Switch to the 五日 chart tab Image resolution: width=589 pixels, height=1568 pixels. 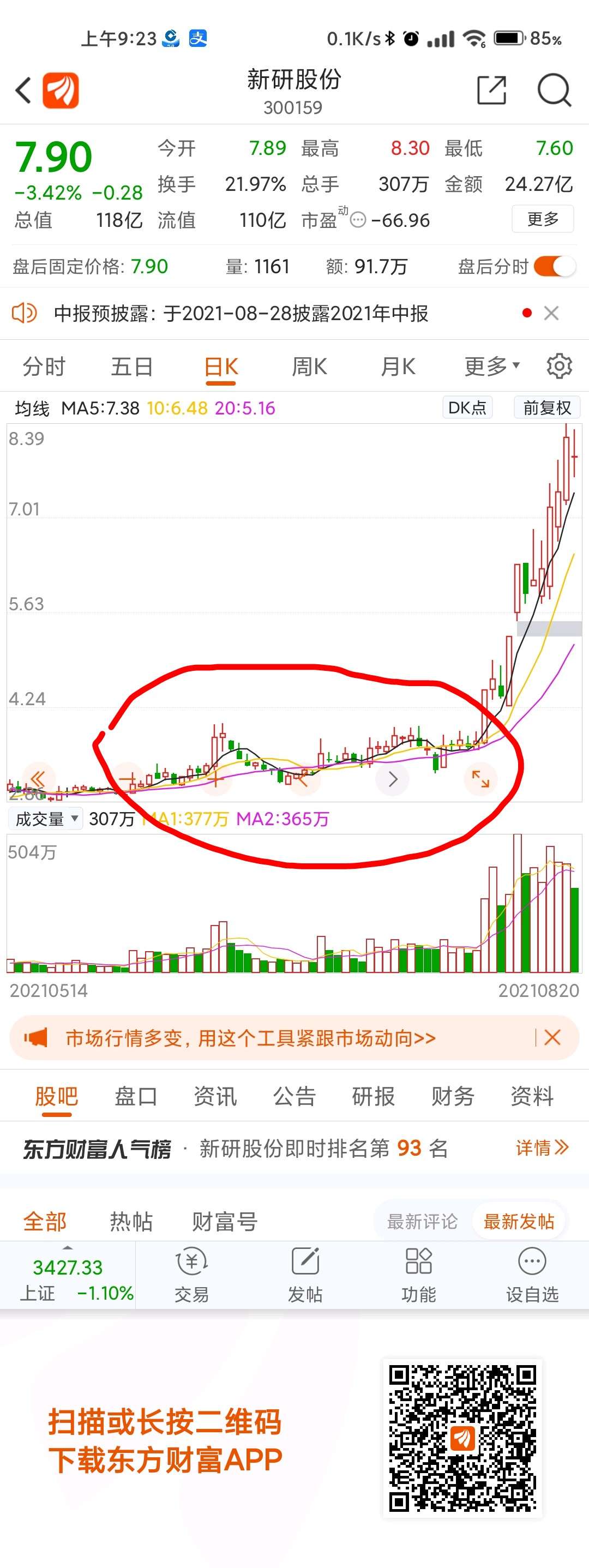pyautogui.click(x=131, y=367)
